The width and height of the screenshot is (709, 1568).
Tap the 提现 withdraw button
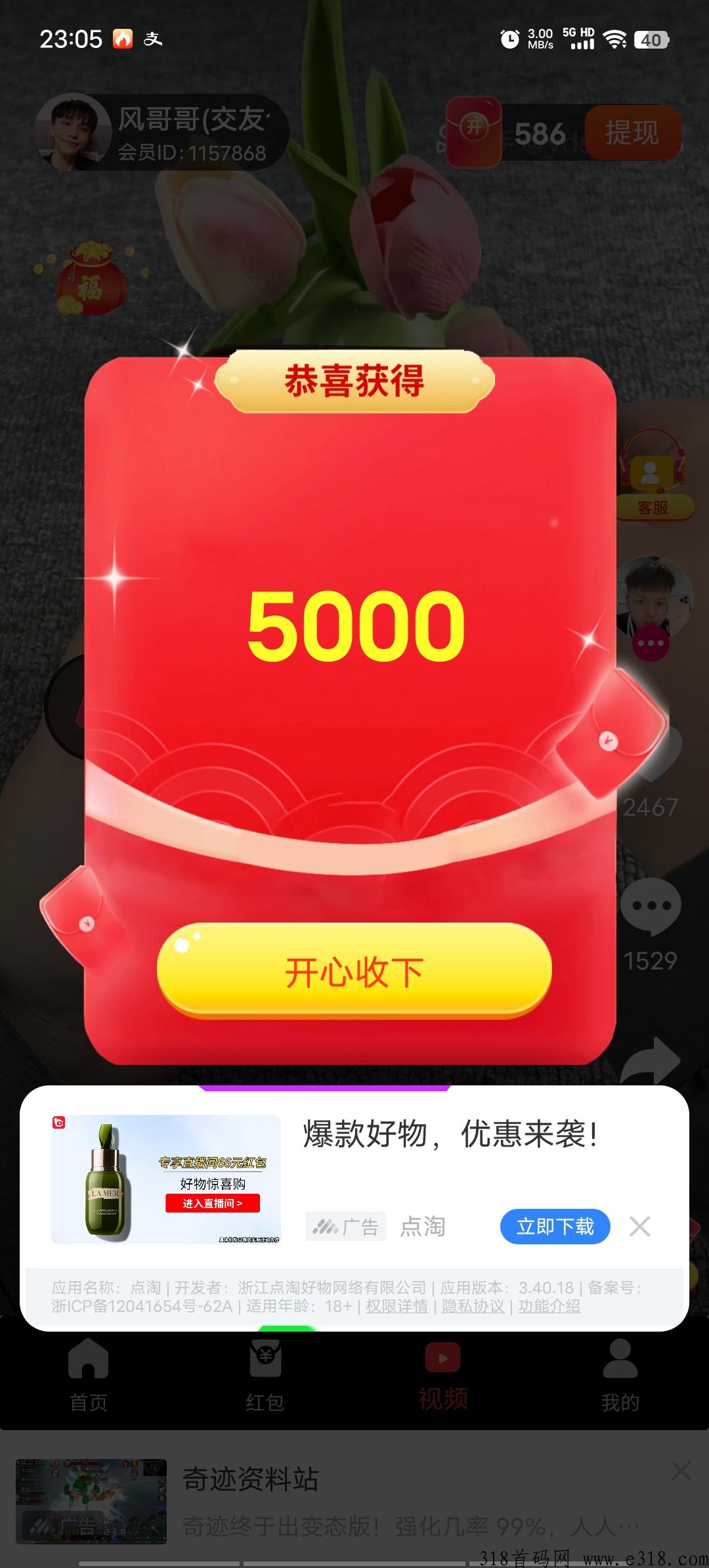pos(632,133)
